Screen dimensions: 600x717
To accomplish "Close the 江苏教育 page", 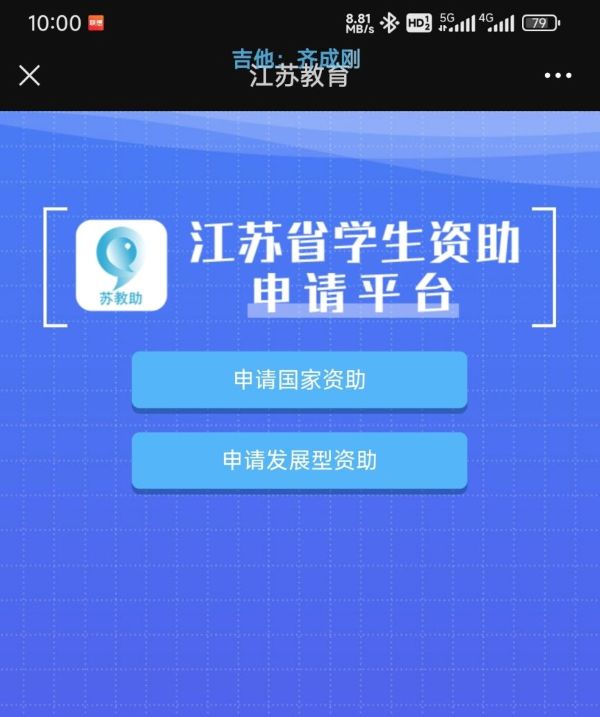I will coord(30,75).
